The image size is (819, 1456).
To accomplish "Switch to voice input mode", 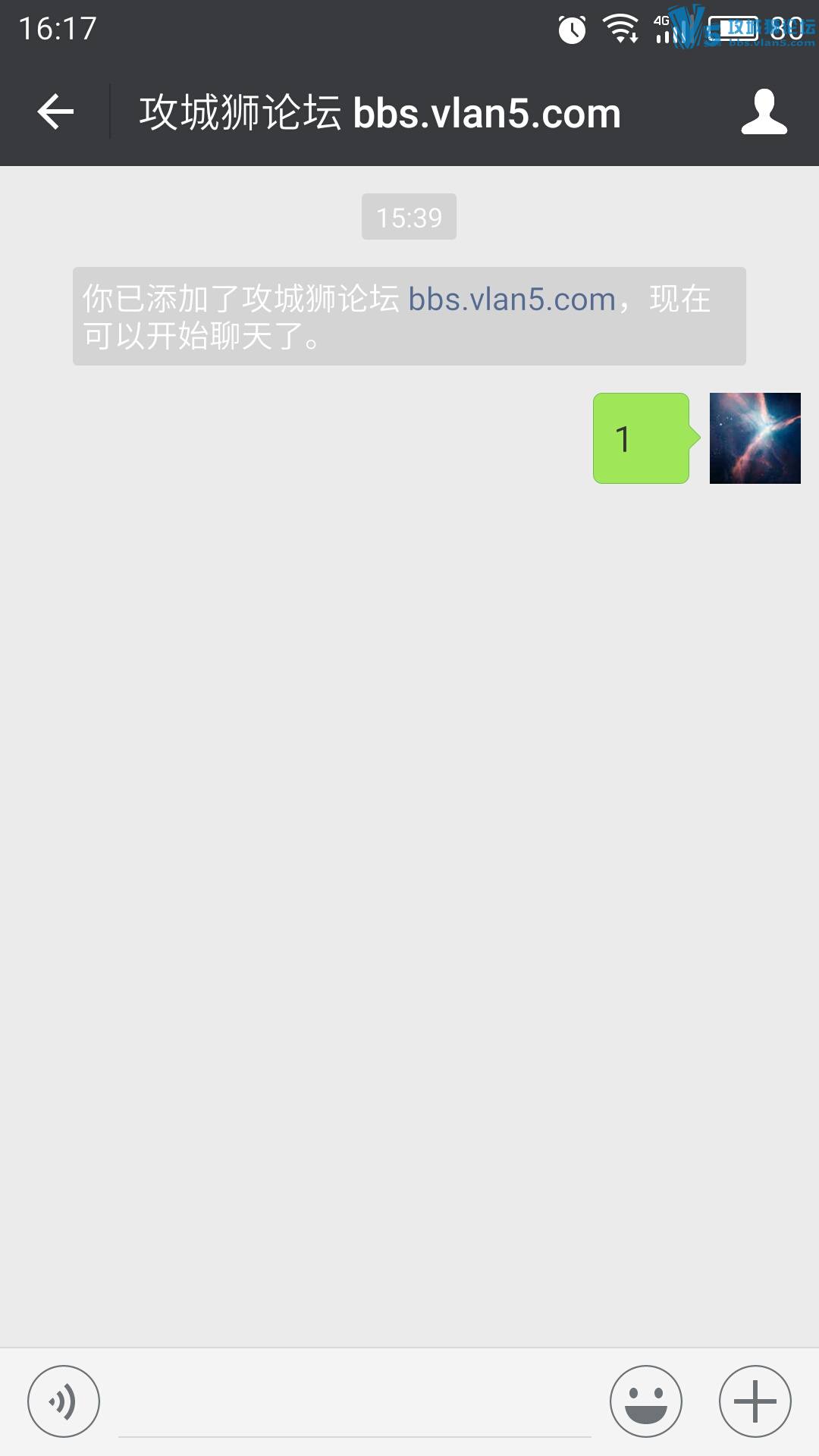I will click(x=64, y=1401).
